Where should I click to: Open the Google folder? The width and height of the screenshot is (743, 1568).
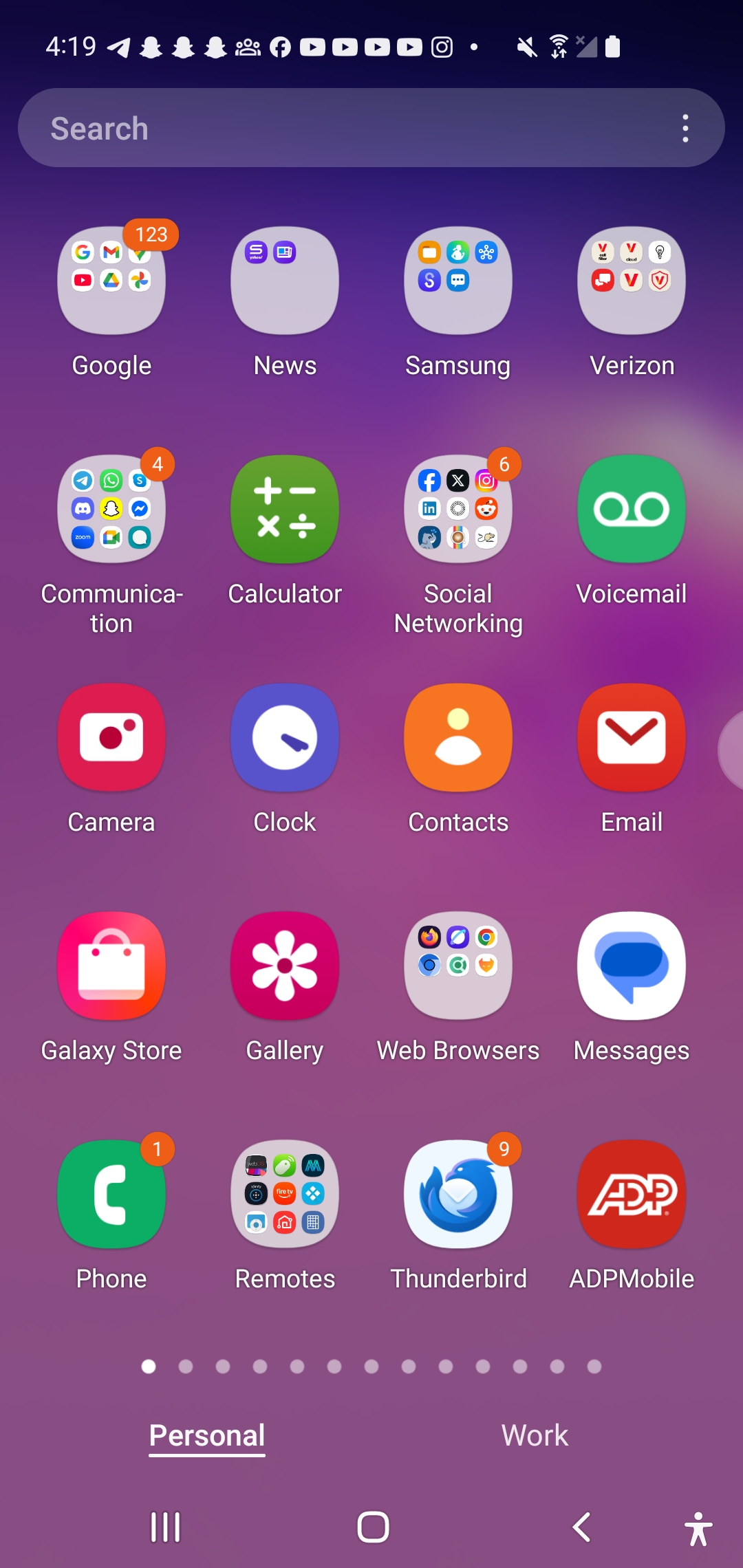click(x=111, y=281)
